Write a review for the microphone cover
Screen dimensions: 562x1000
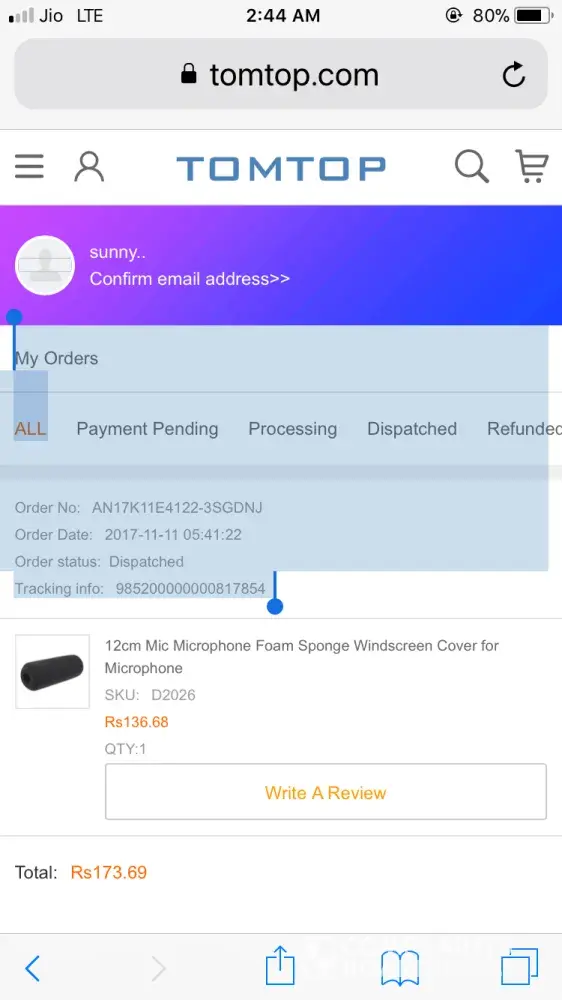click(x=325, y=792)
